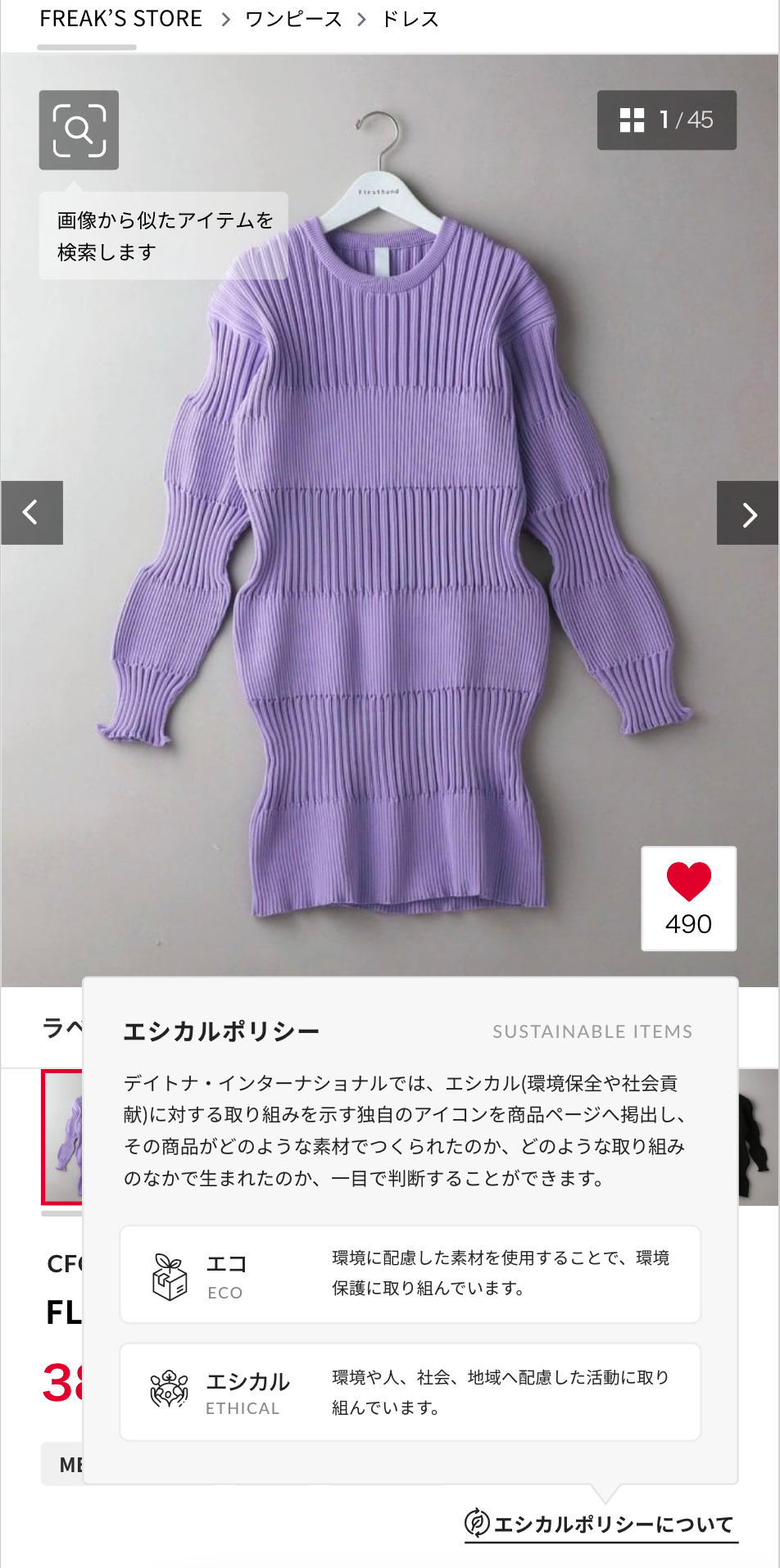Show the previous product image
Viewport: 780px width, 1568px height.
point(31,513)
